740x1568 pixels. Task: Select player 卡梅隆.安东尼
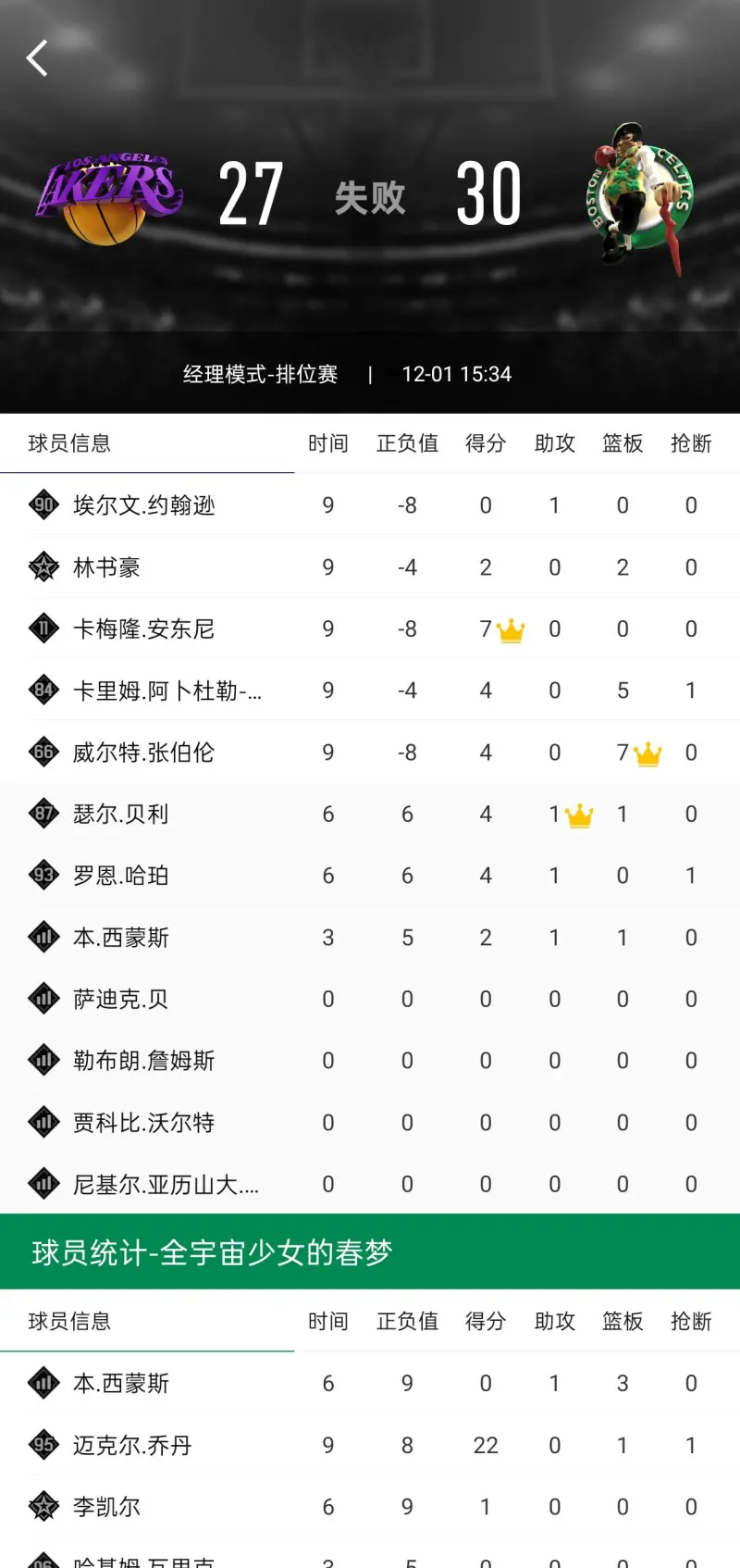(x=144, y=629)
